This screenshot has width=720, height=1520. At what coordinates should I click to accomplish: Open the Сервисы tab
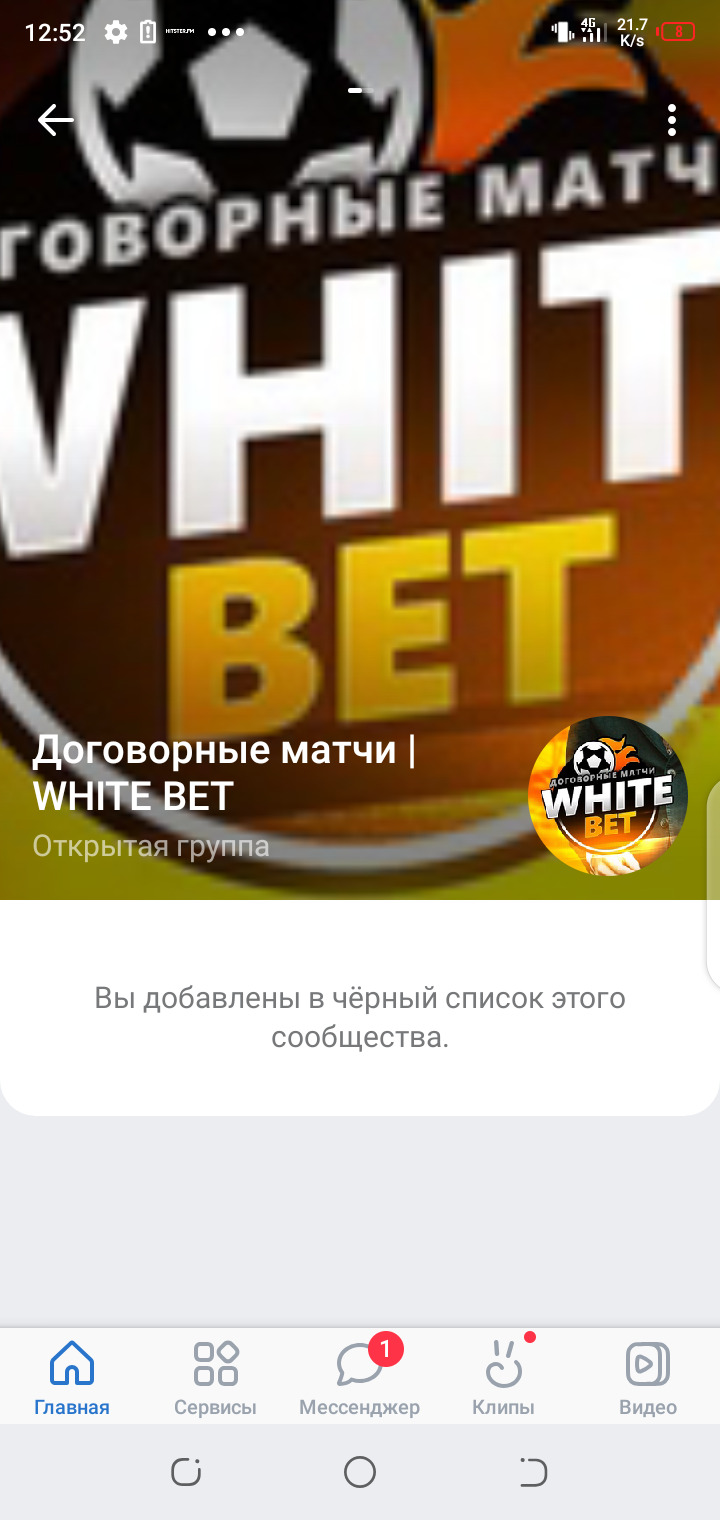[215, 1378]
